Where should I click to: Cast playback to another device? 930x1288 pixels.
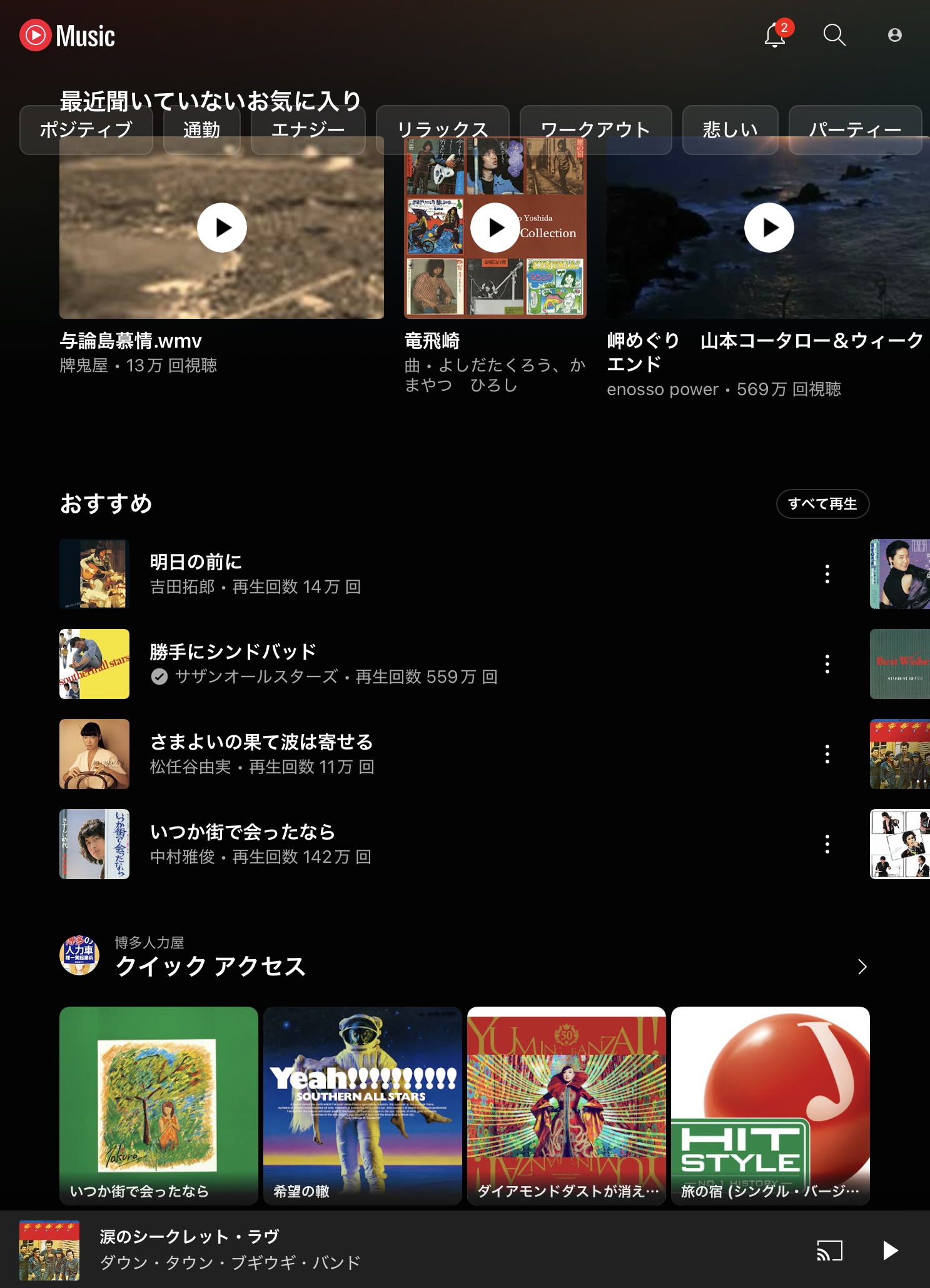click(829, 1250)
